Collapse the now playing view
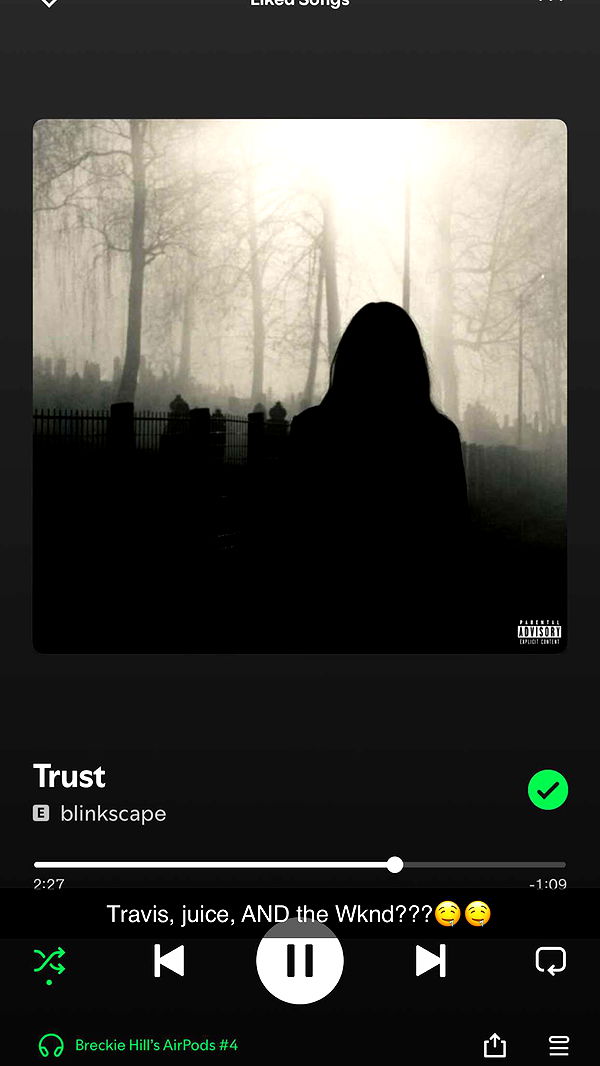The height and width of the screenshot is (1066, 600). click(x=49, y=4)
